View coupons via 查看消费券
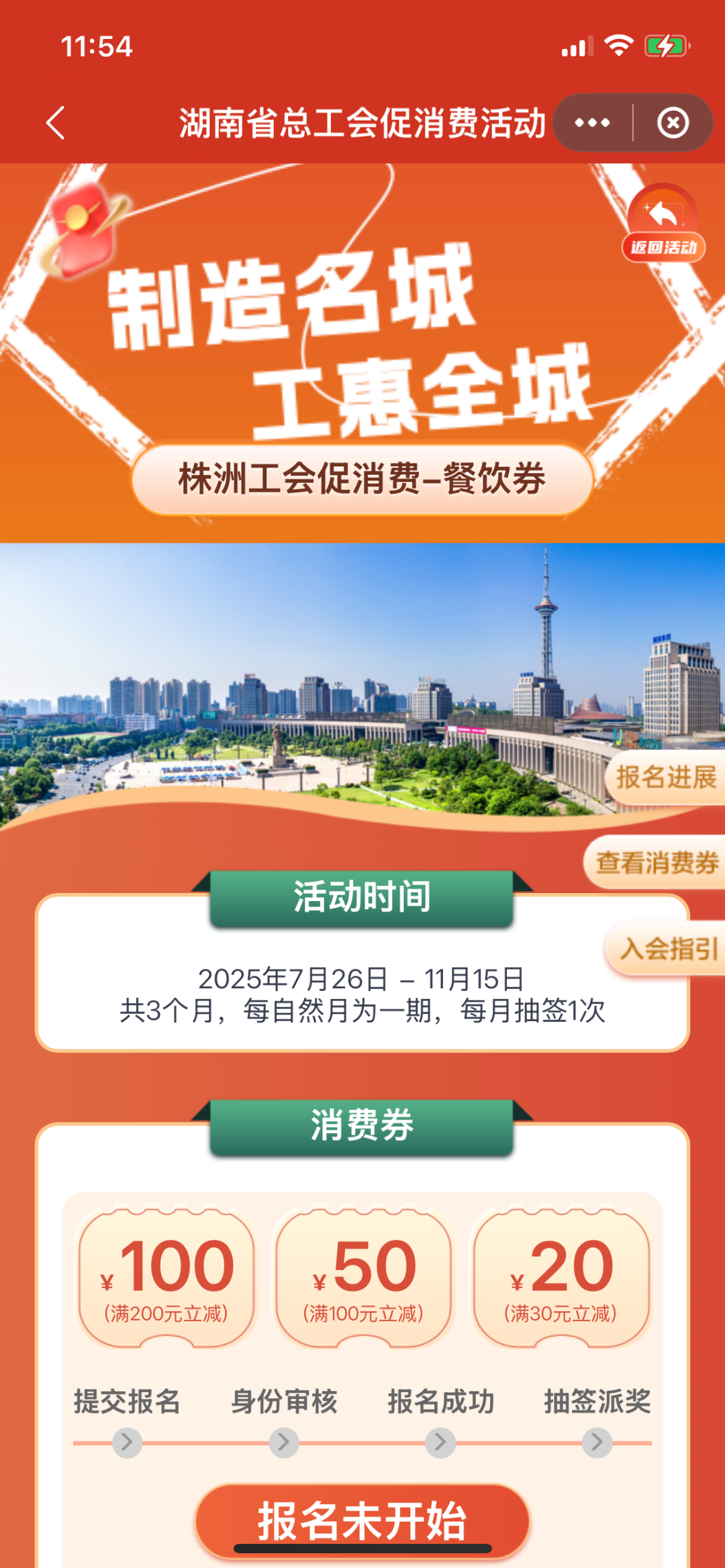 (655, 863)
